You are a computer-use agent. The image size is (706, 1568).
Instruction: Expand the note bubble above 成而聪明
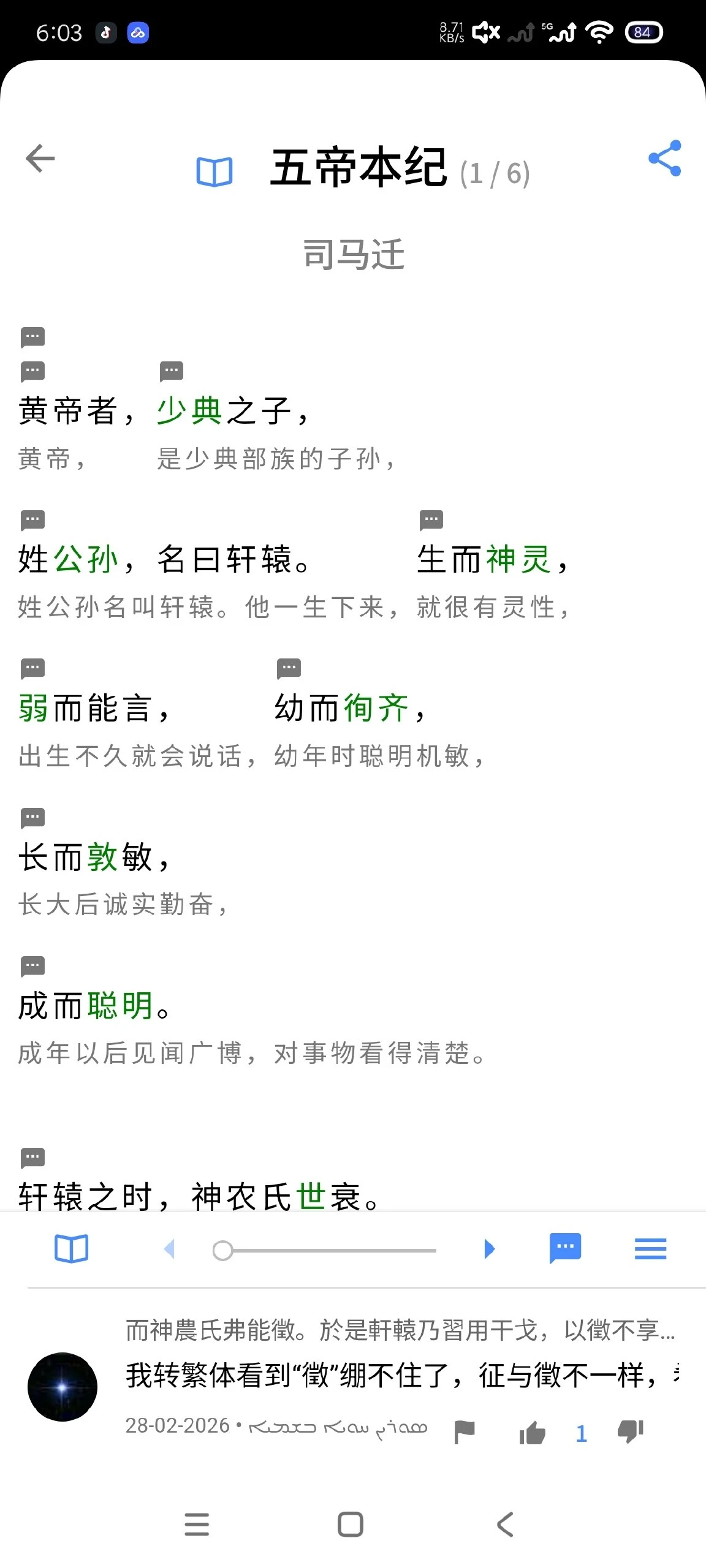(x=32, y=966)
